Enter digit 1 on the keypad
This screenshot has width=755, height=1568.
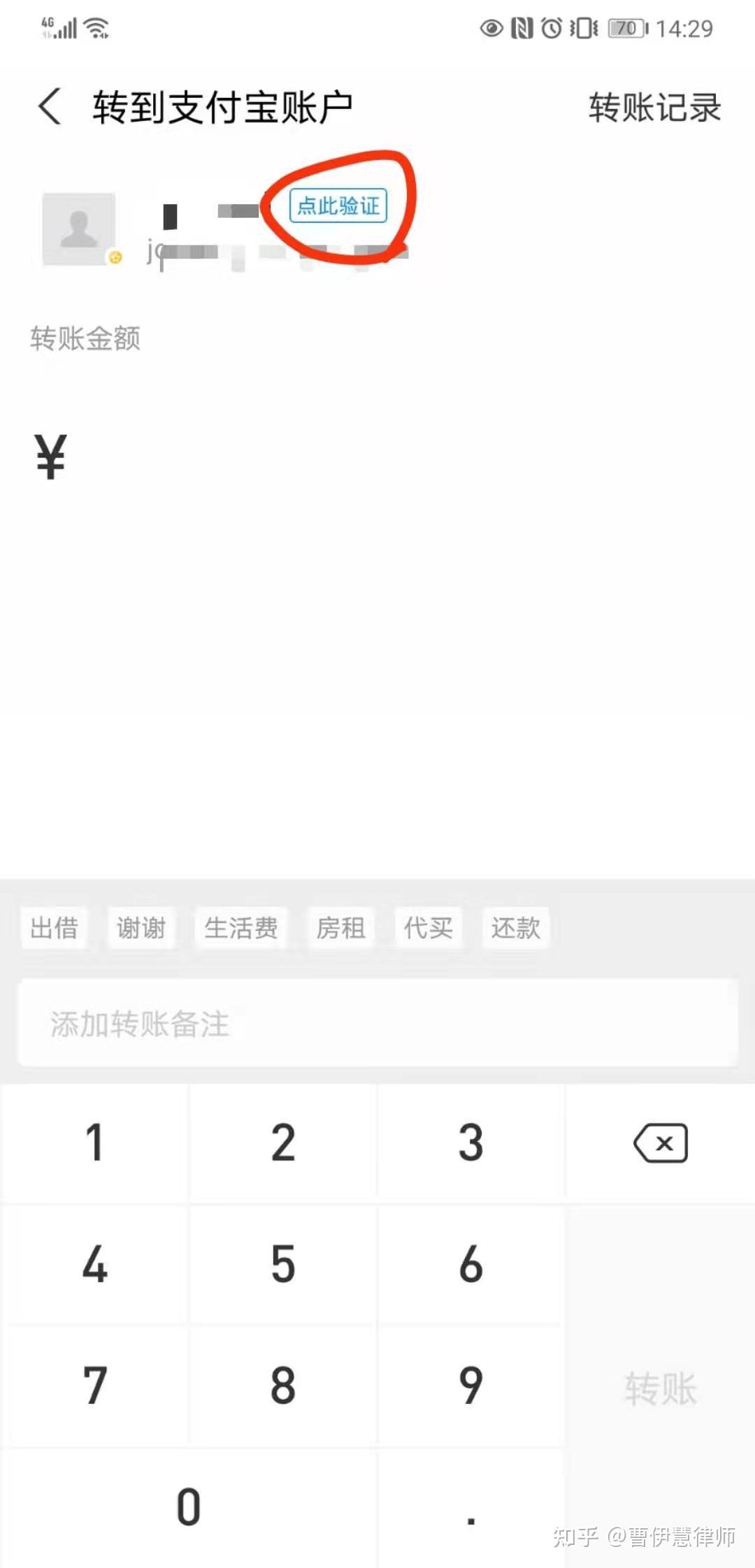click(x=95, y=1143)
